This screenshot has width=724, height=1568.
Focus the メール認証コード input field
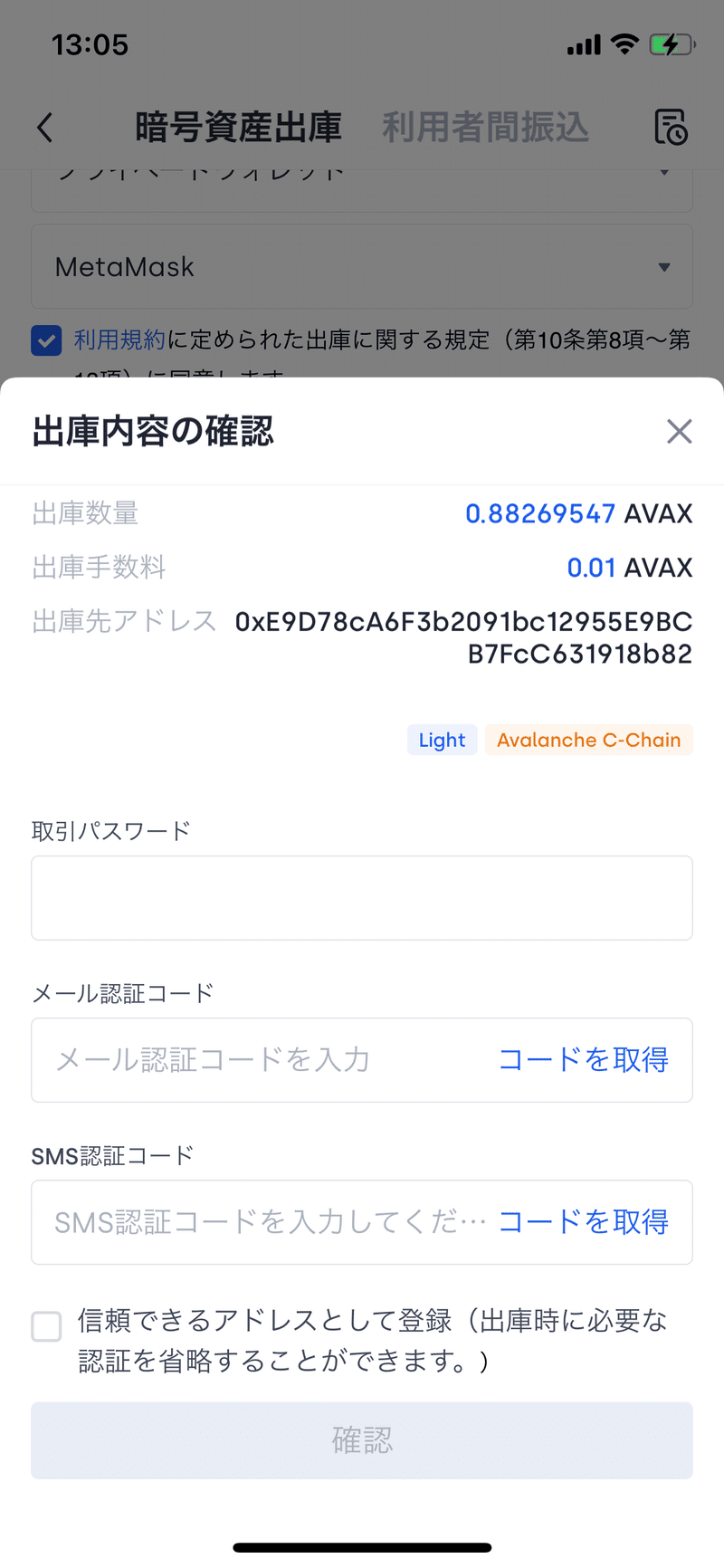262,1060
